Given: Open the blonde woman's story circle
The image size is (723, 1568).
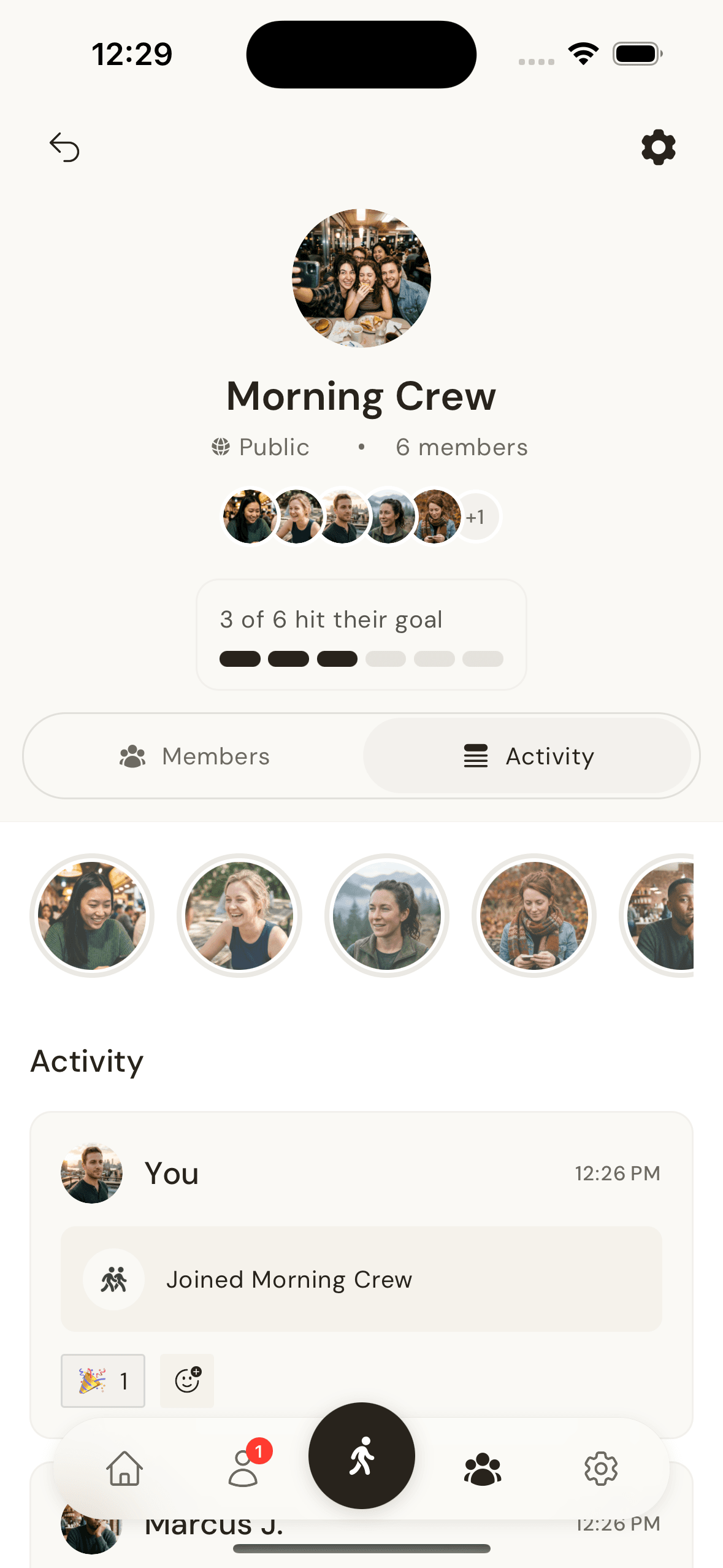Looking at the screenshot, I should point(239,915).
